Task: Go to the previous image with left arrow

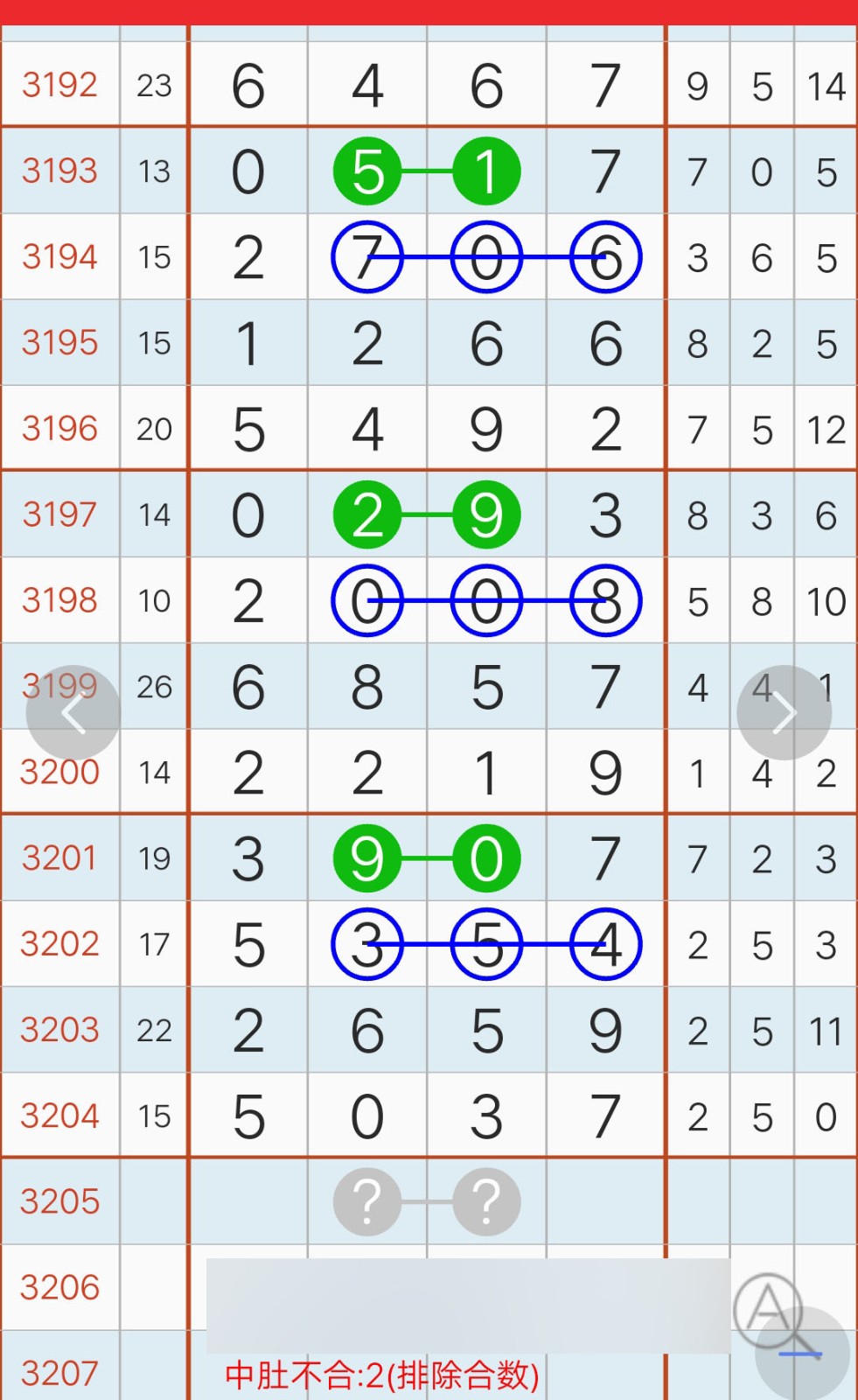Action: click(x=73, y=713)
